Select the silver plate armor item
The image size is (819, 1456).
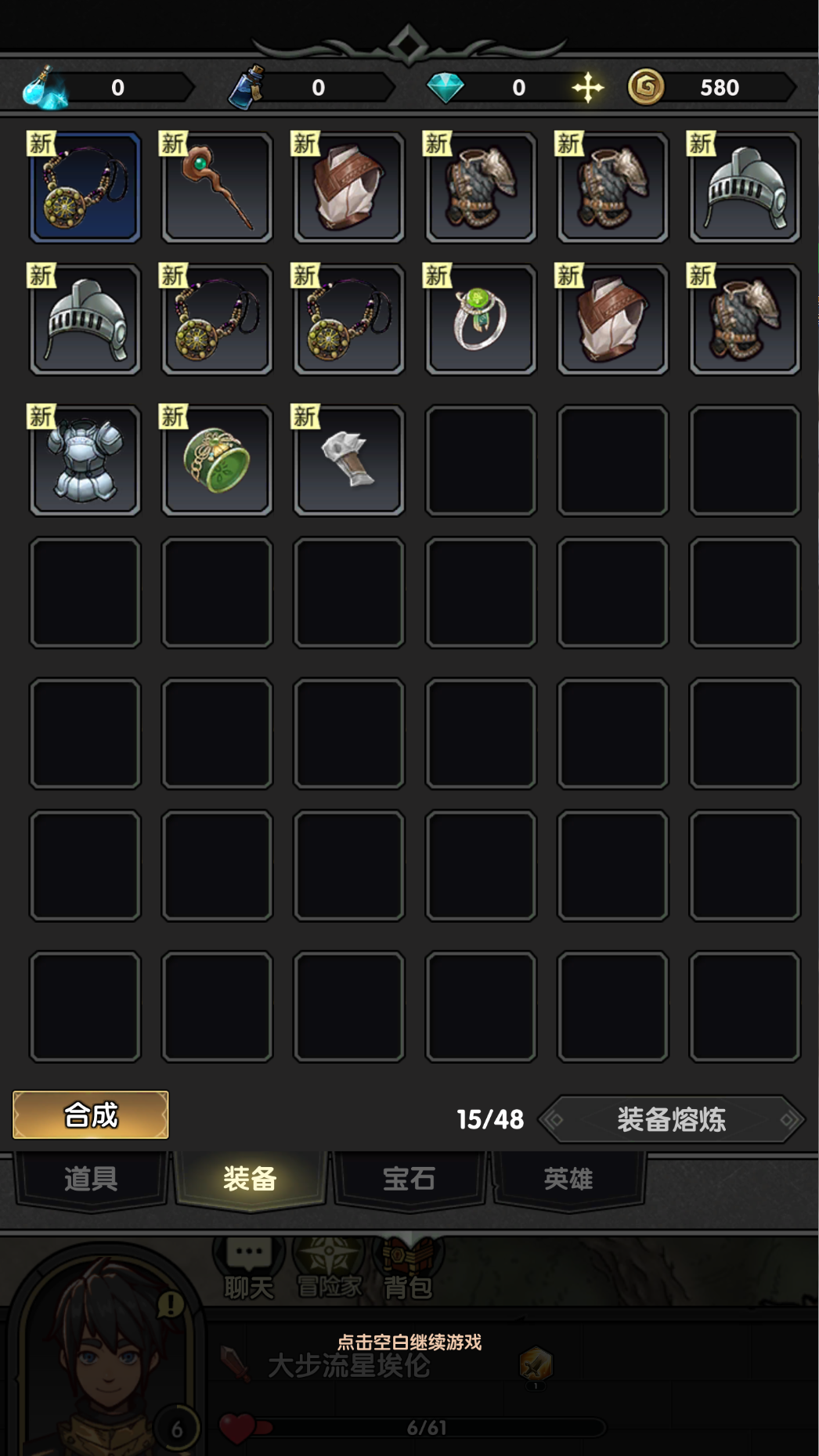[x=85, y=461]
